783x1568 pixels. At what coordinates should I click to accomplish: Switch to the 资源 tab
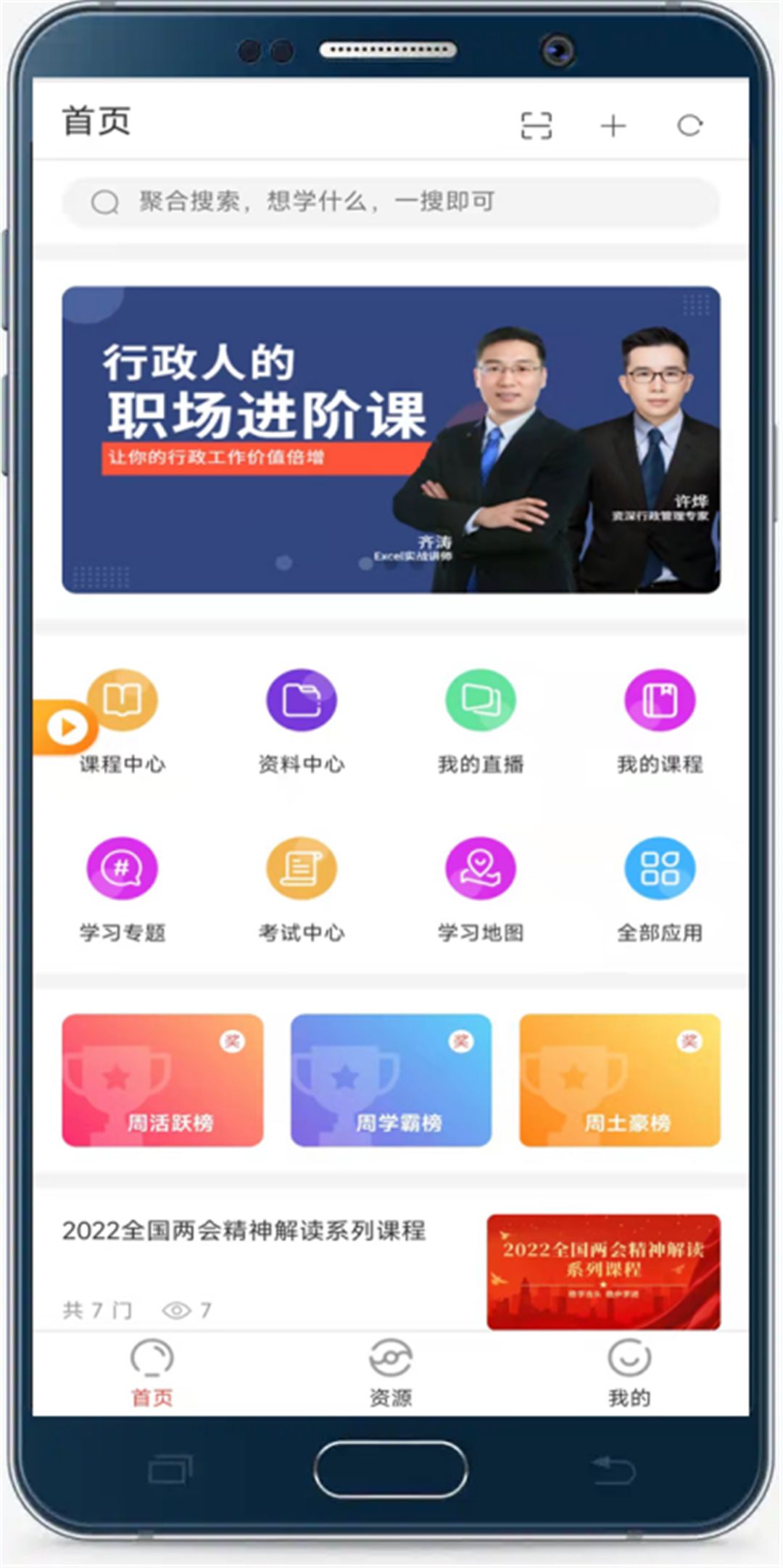coord(391,1373)
